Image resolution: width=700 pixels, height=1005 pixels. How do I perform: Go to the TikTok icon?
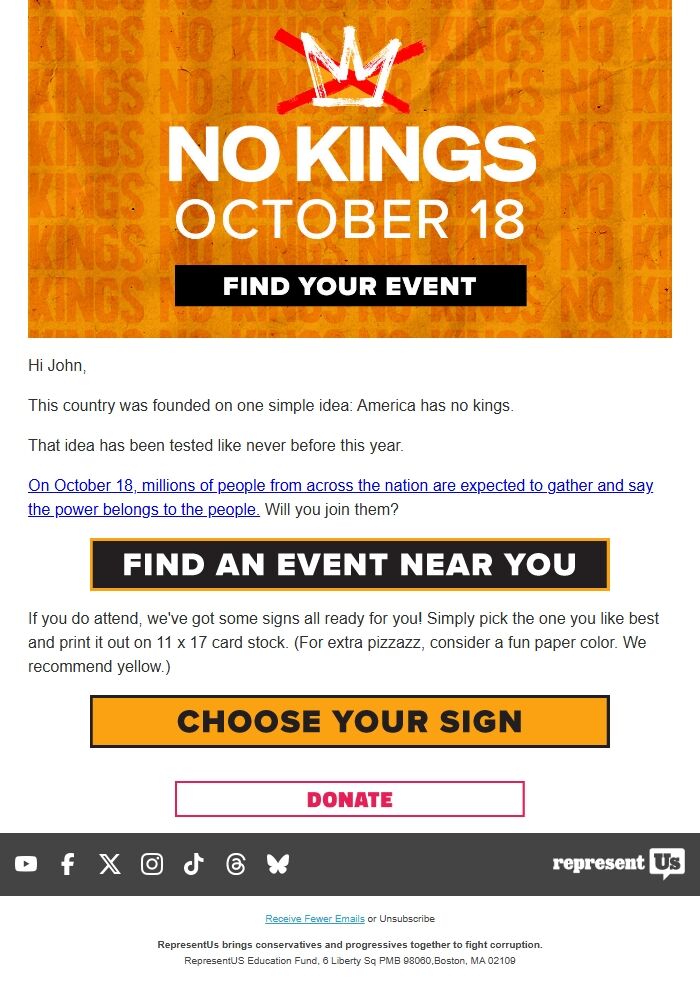pos(194,864)
